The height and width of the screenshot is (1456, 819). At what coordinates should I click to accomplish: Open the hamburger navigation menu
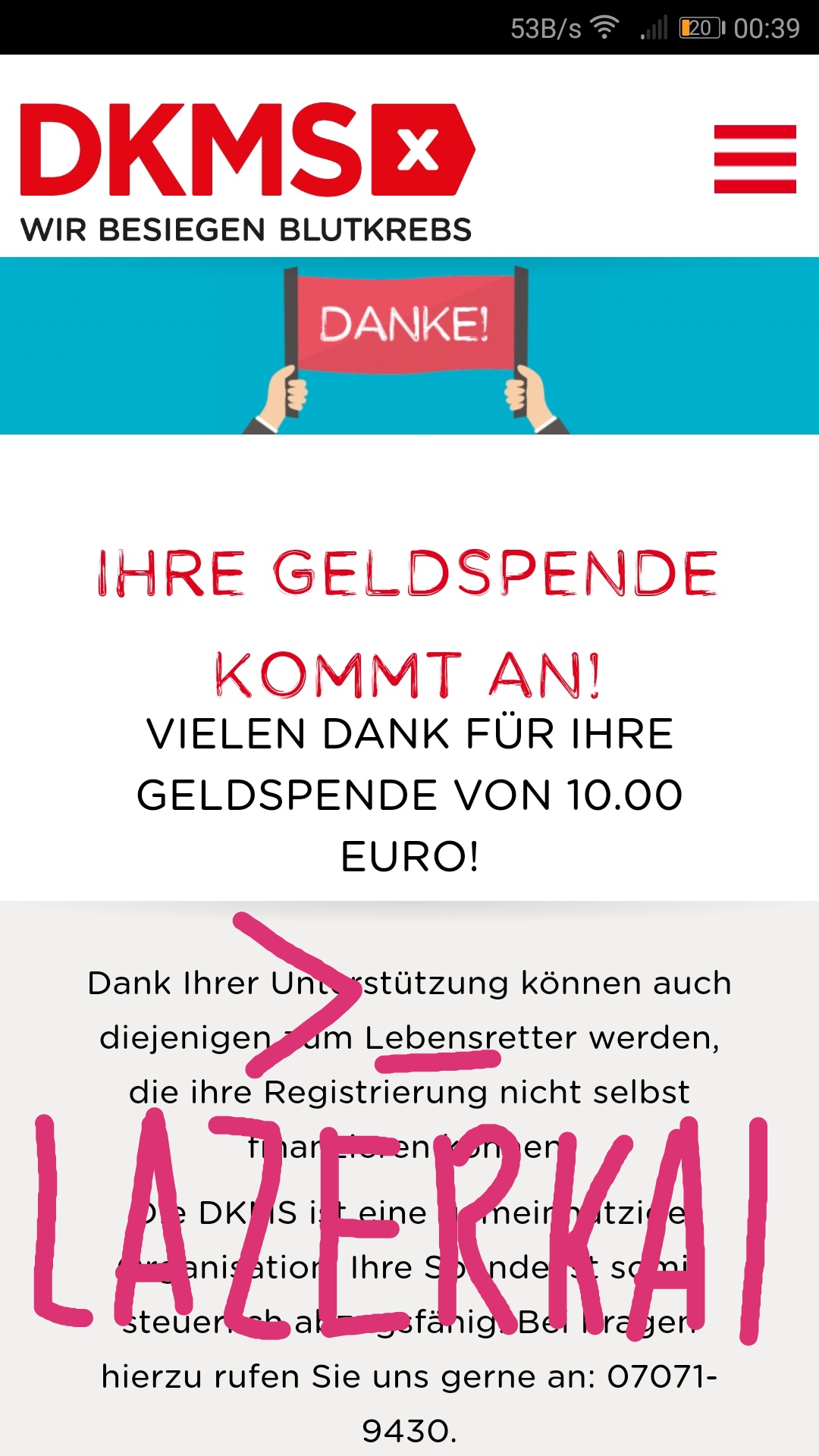tap(755, 159)
